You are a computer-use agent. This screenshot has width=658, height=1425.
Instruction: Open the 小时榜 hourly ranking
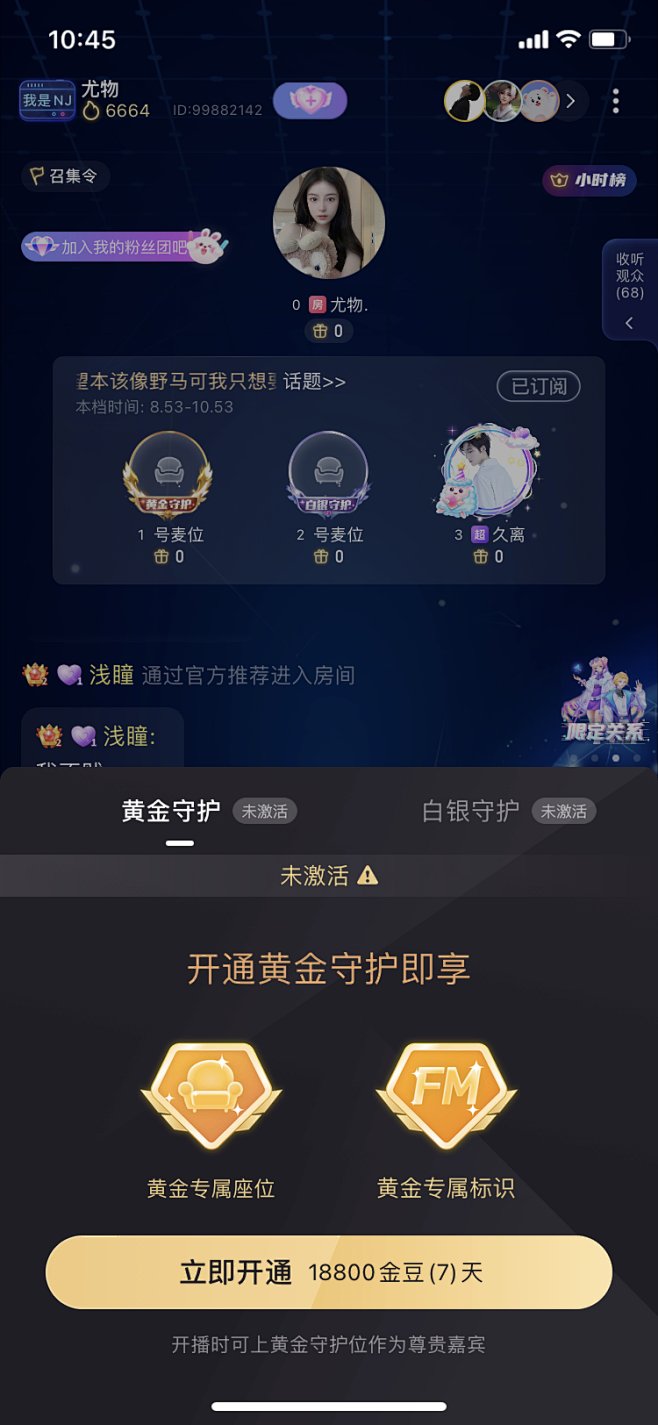(589, 180)
